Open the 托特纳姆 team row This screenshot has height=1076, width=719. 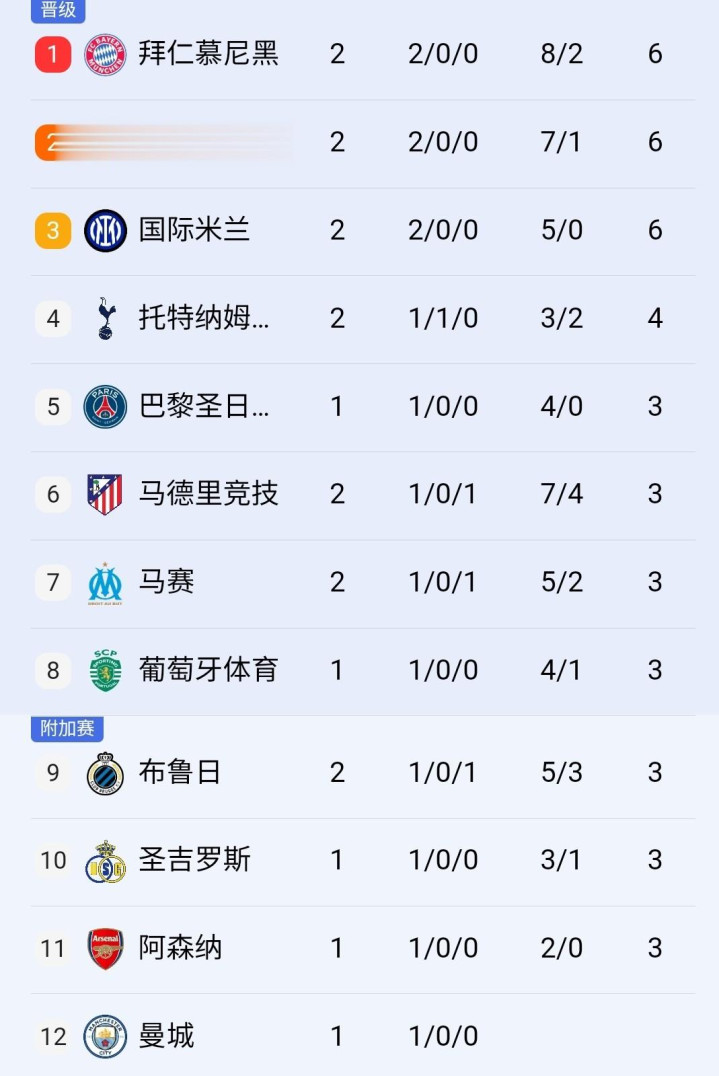pyautogui.click(x=204, y=318)
